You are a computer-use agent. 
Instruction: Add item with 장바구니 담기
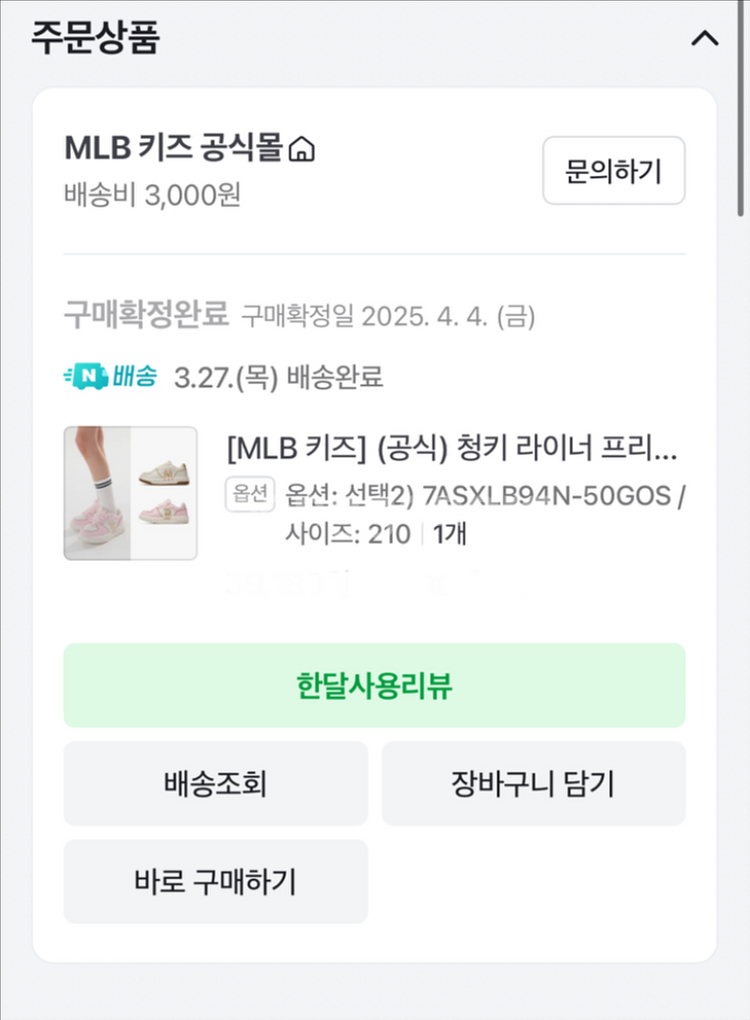pyautogui.click(x=533, y=783)
